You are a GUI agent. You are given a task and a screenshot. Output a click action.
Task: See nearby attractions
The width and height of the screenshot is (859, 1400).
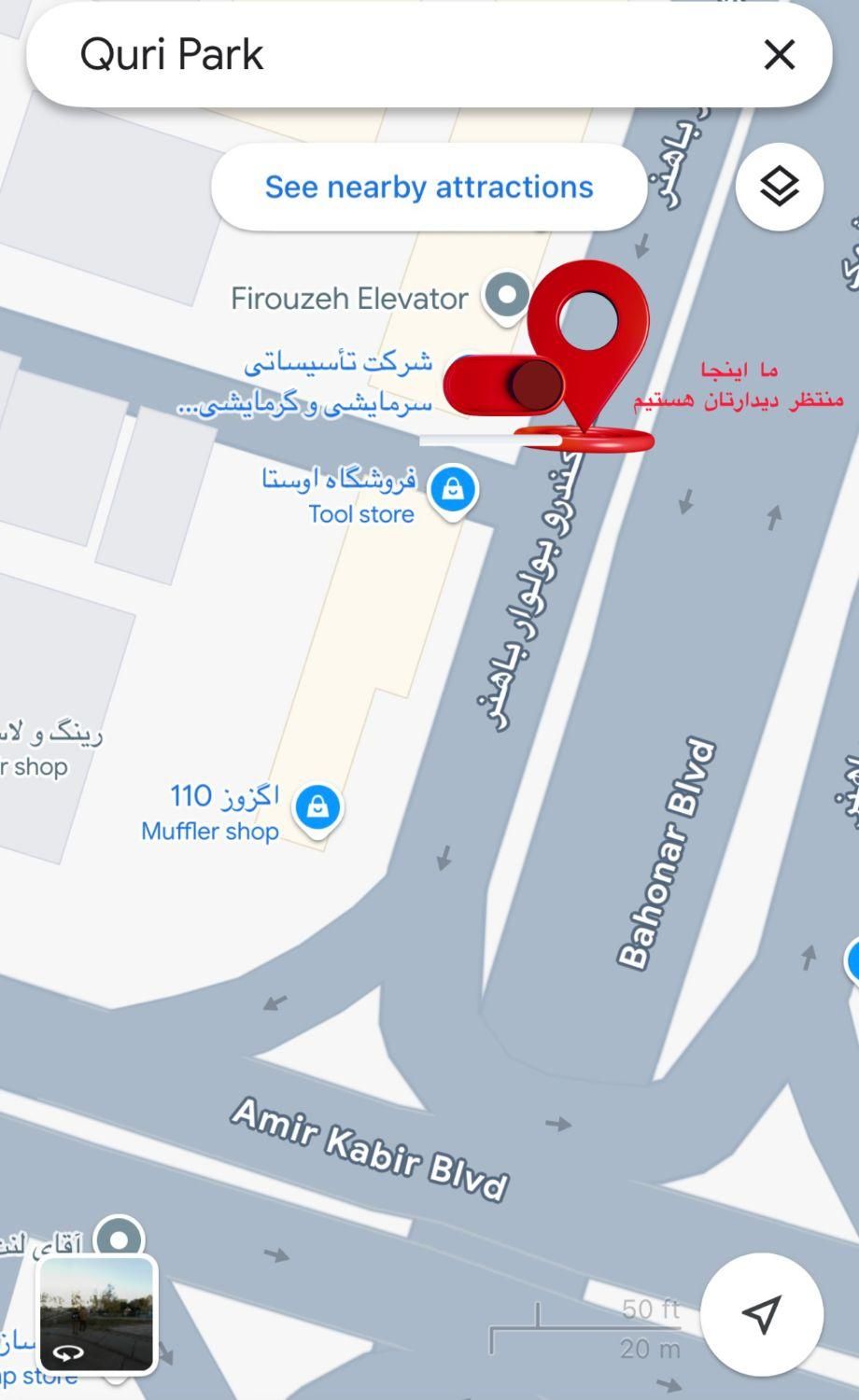[429, 187]
